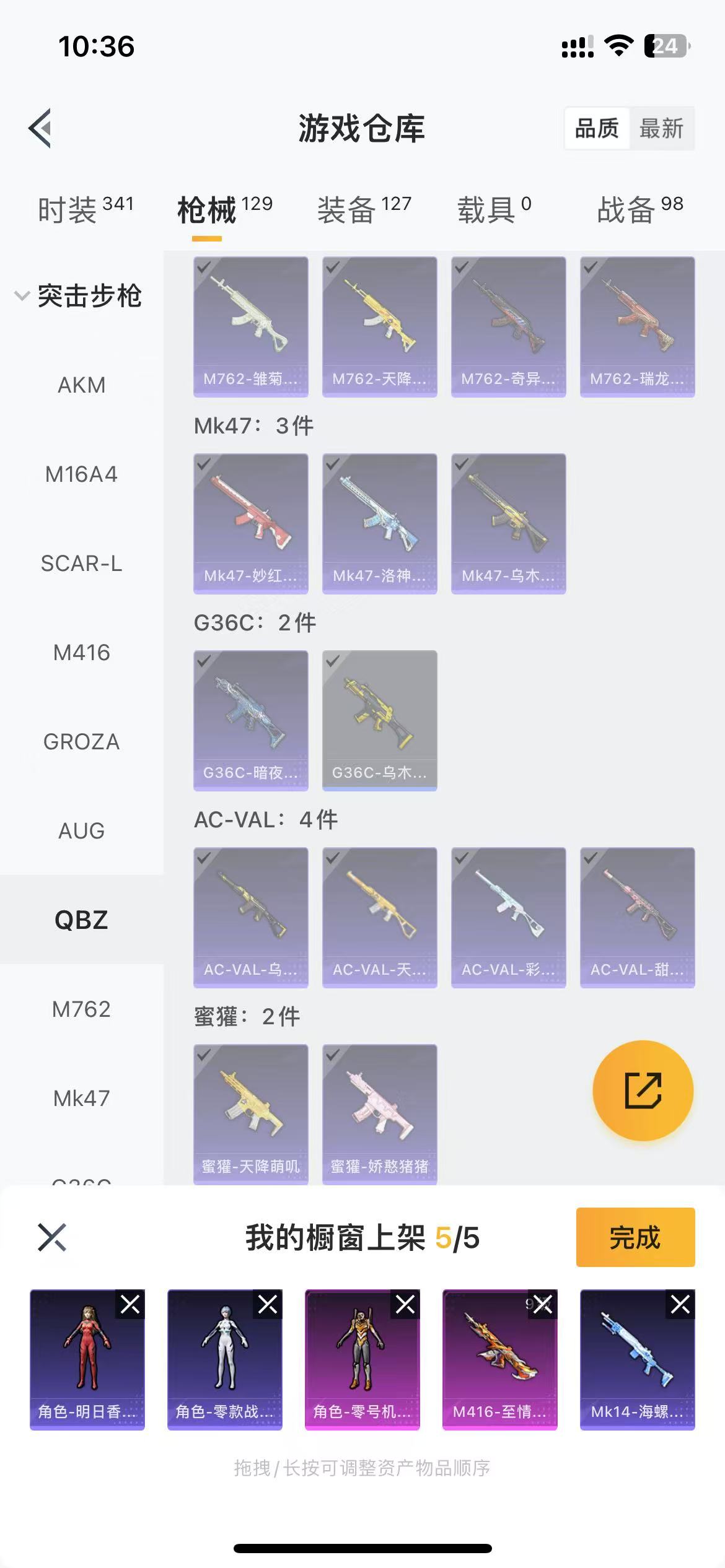This screenshot has width=725, height=1568.
Task: Open the 装备 tab
Action: click(364, 209)
